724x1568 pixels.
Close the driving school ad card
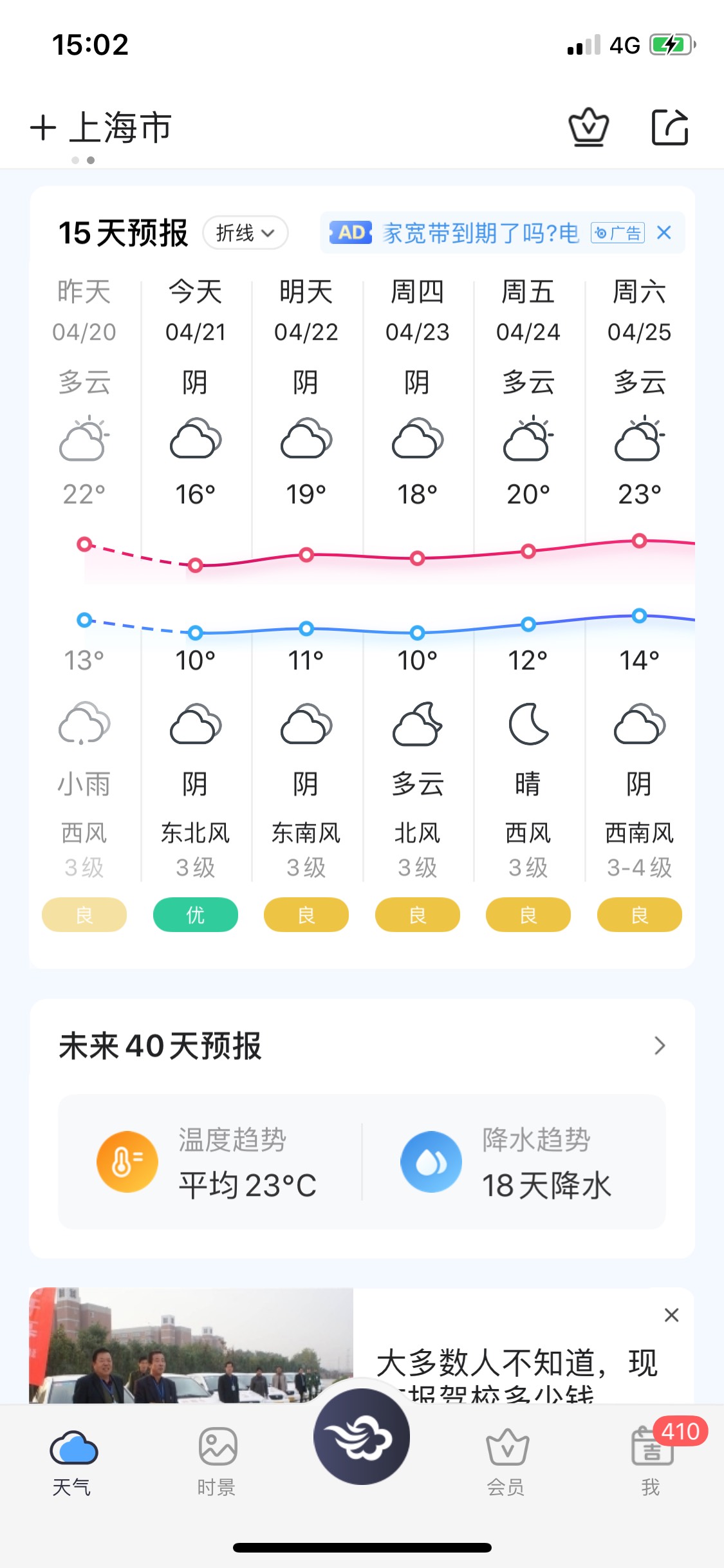671,1315
